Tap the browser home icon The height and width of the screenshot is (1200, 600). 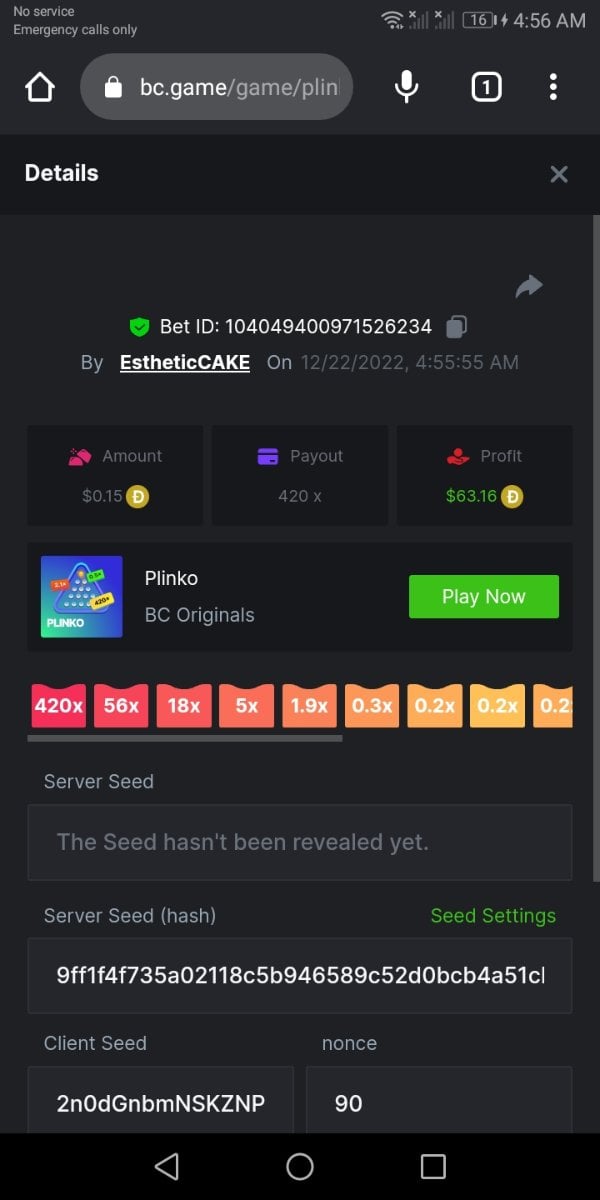coord(39,88)
